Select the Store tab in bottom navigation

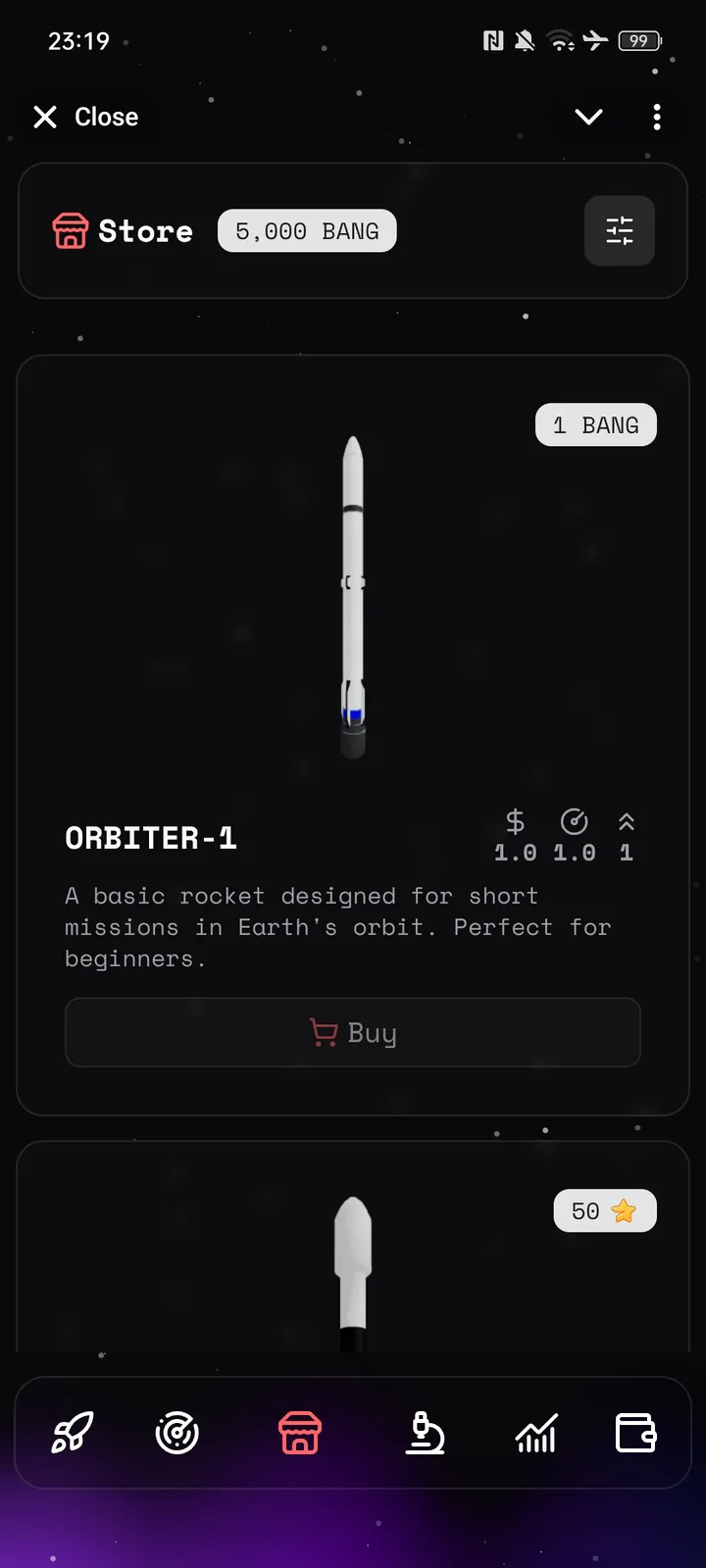[299, 1433]
